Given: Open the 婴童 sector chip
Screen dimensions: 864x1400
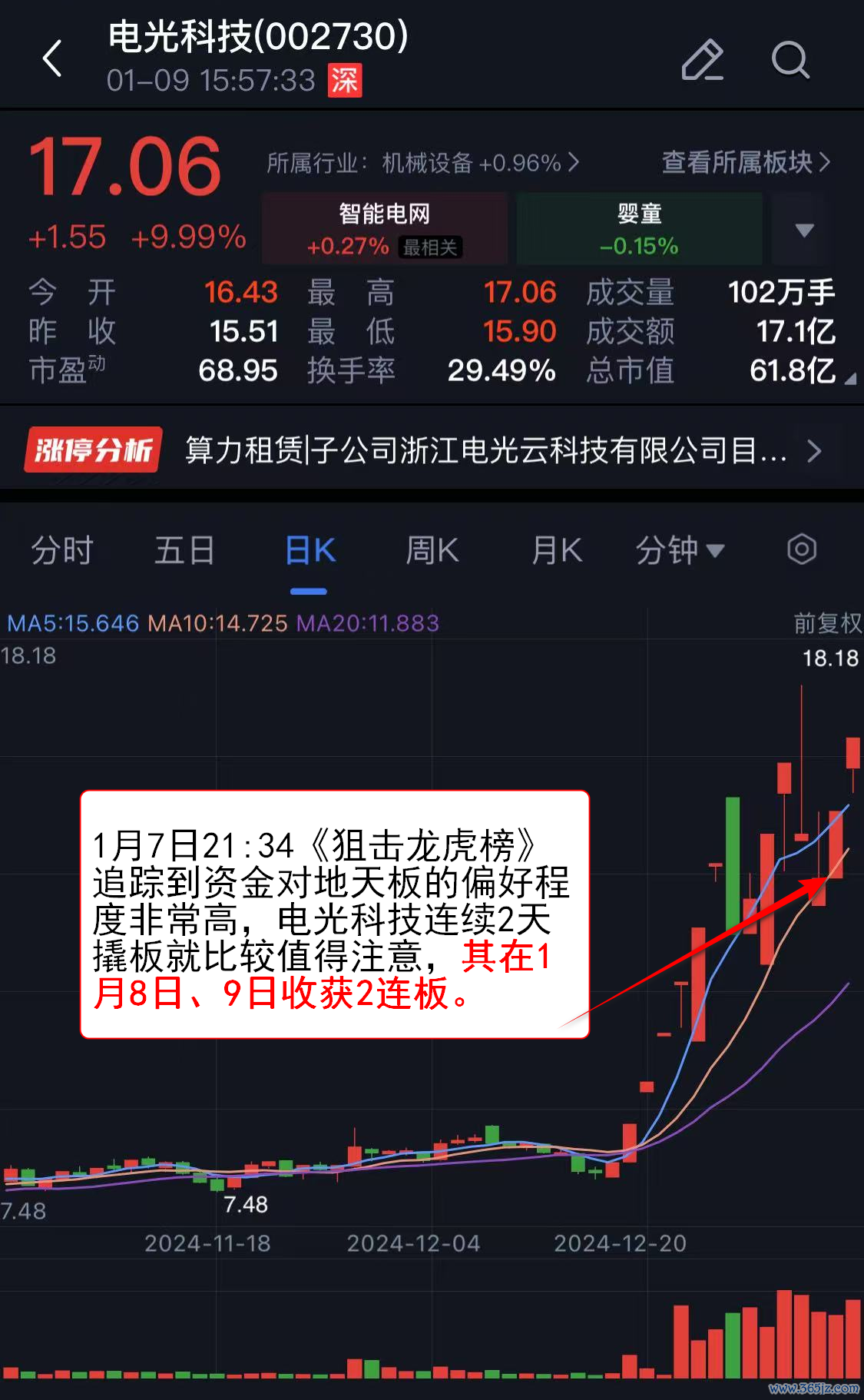Looking at the screenshot, I should coord(639,229).
